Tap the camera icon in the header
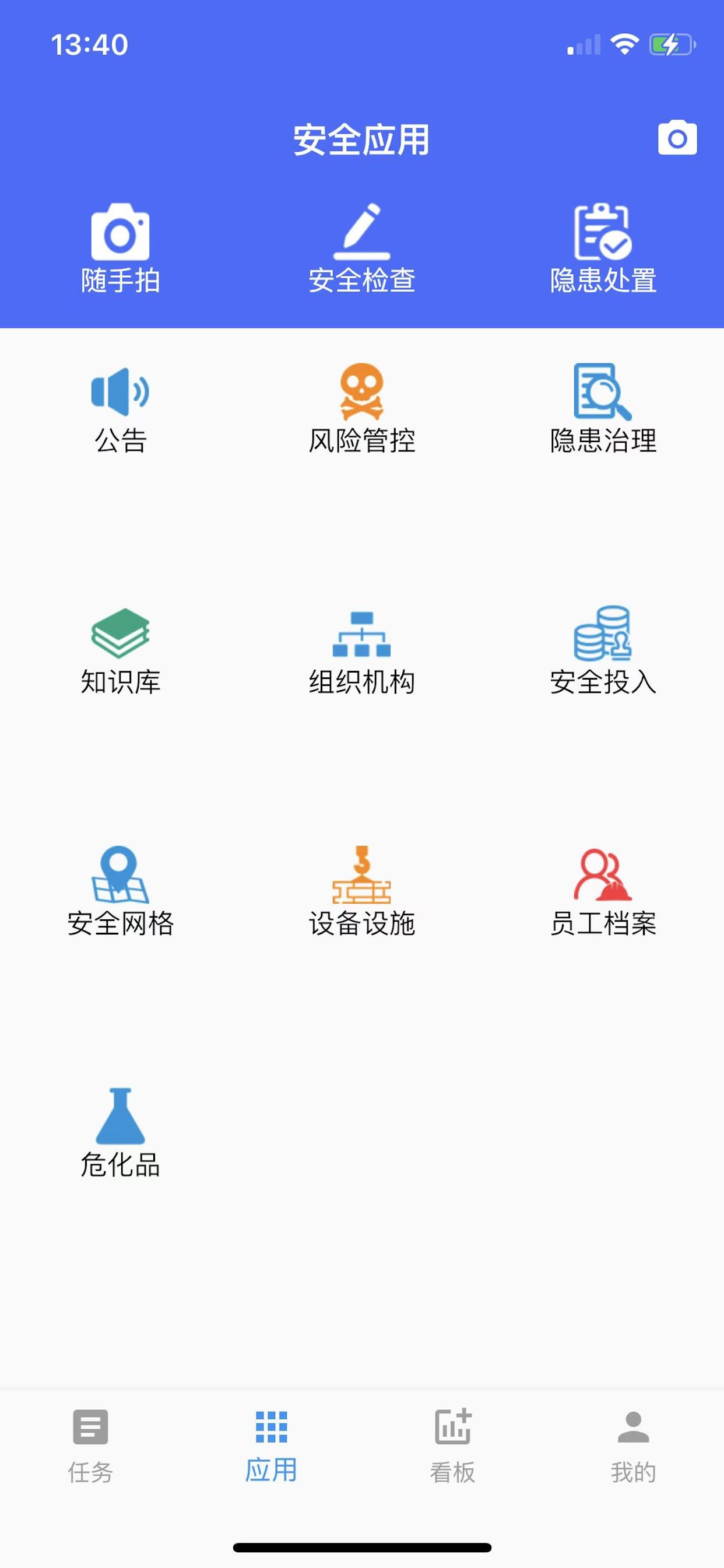 pyautogui.click(x=677, y=138)
